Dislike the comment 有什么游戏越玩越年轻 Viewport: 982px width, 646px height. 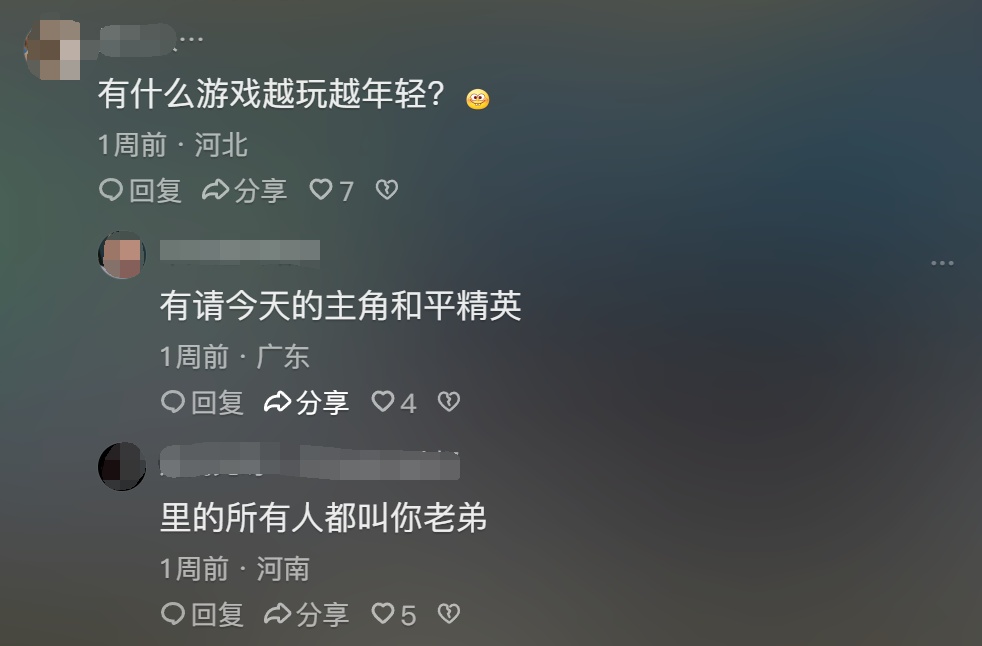387,190
